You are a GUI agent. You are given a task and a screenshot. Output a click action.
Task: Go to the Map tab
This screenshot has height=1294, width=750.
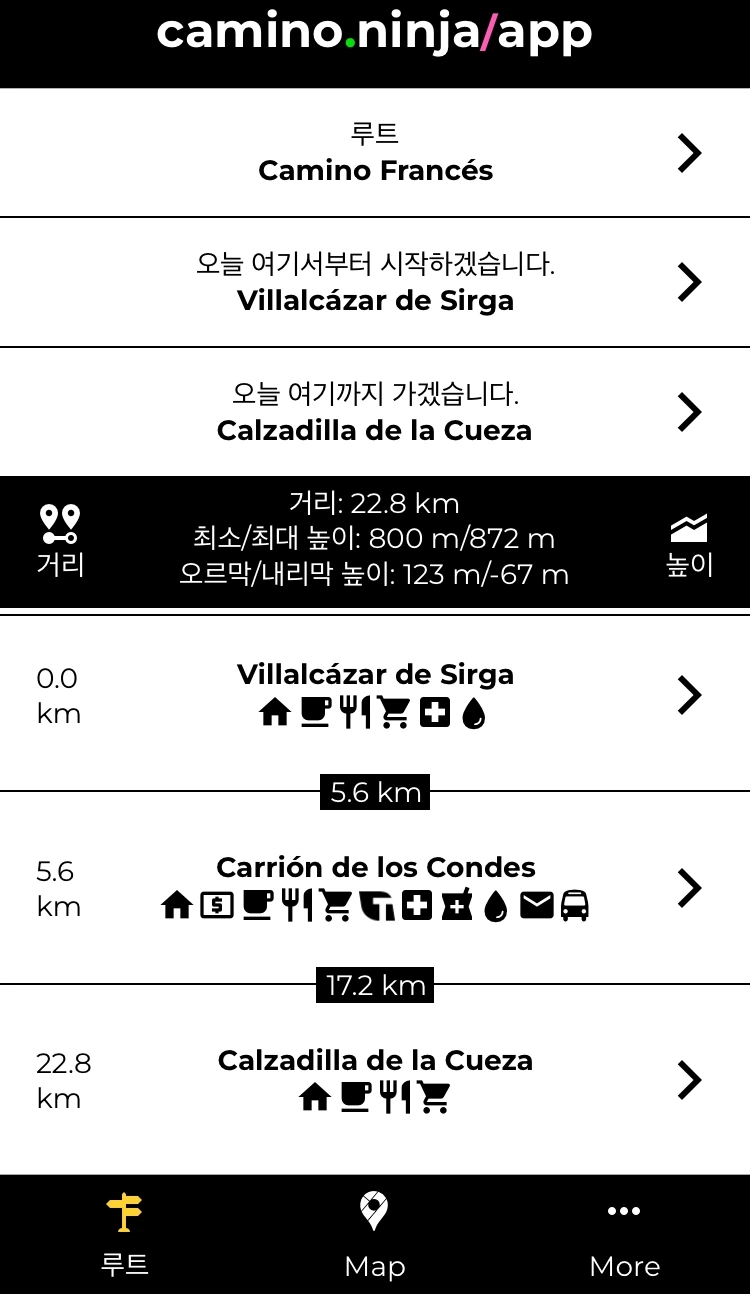375,1234
